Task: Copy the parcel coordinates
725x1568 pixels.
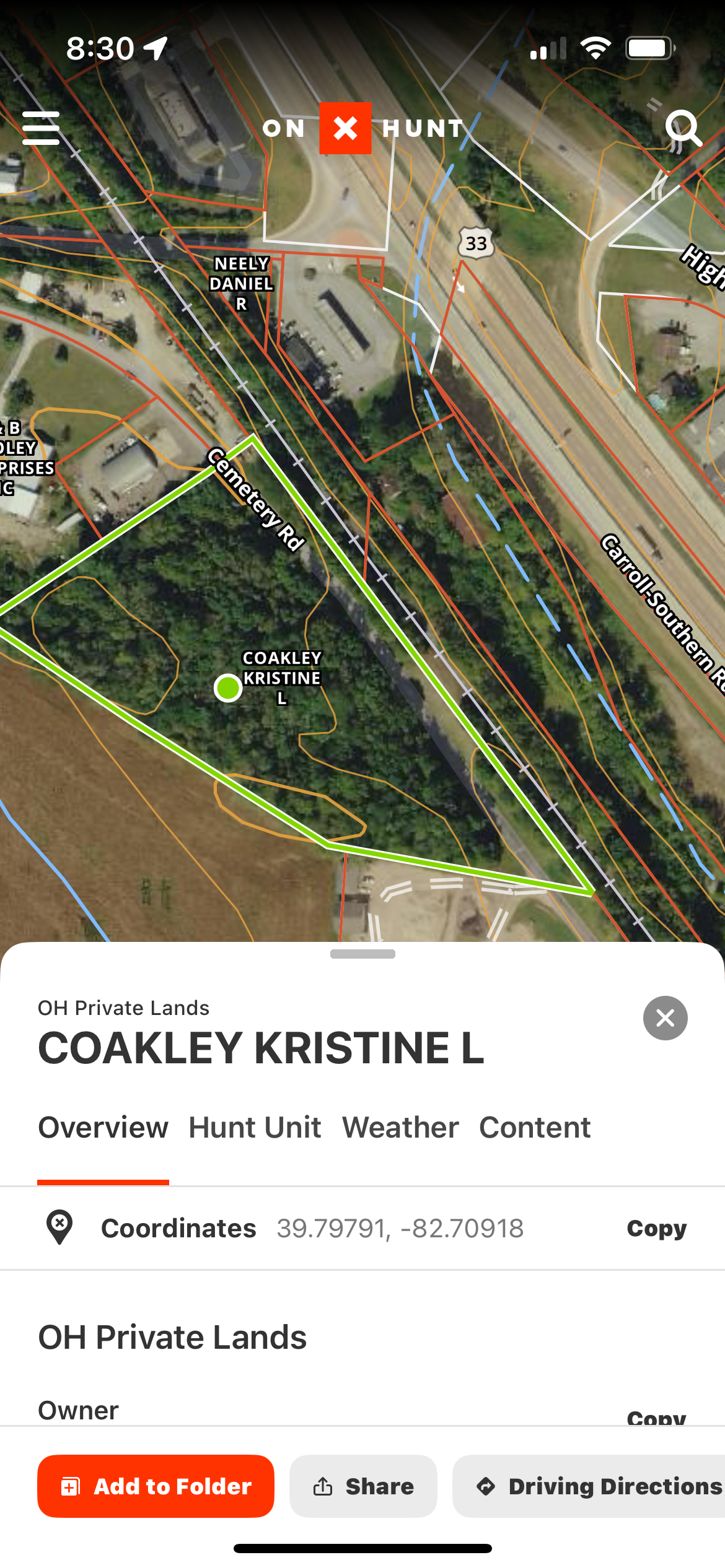Action: [656, 1228]
